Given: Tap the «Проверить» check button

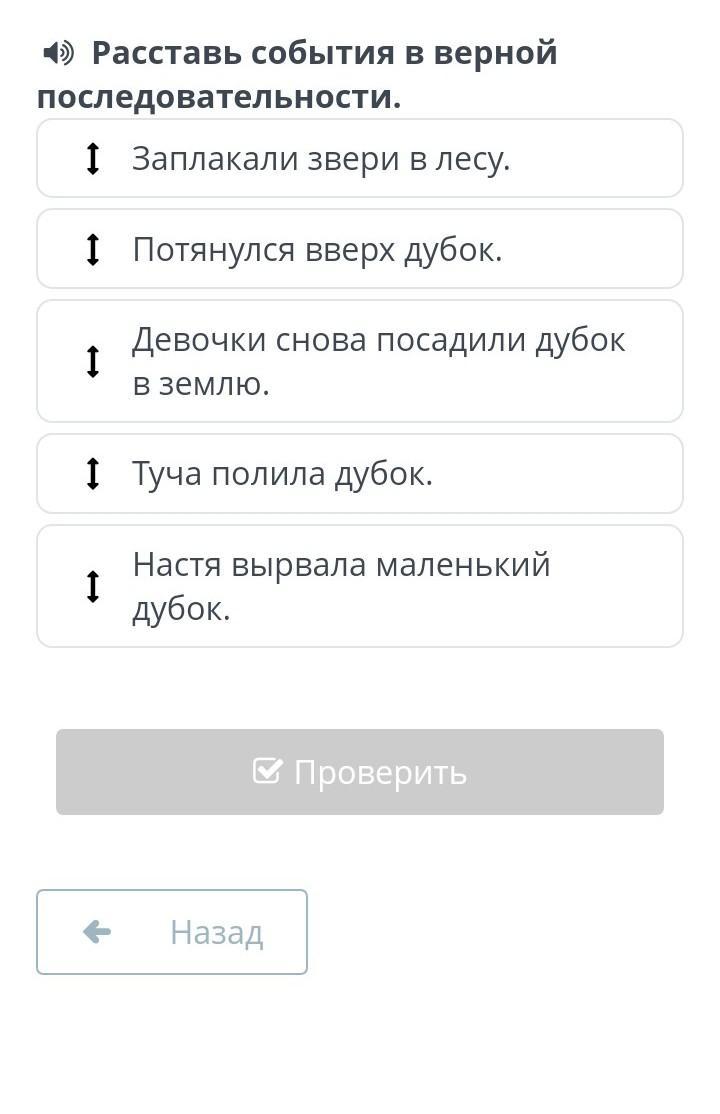Looking at the screenshot, I should (360, 772).
